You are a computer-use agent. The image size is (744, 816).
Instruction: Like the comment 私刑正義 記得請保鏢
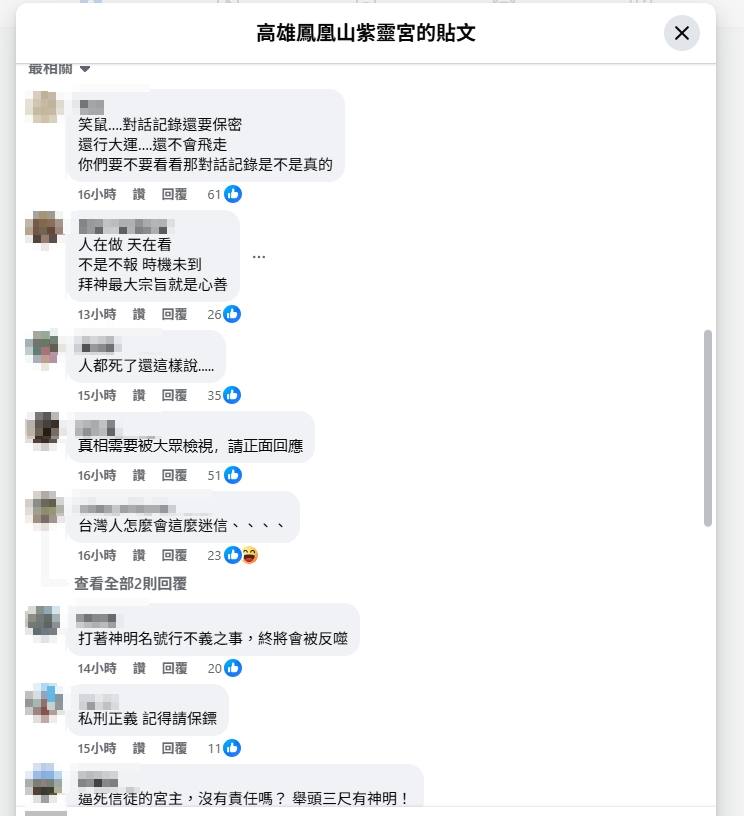[x=139, y=748]
